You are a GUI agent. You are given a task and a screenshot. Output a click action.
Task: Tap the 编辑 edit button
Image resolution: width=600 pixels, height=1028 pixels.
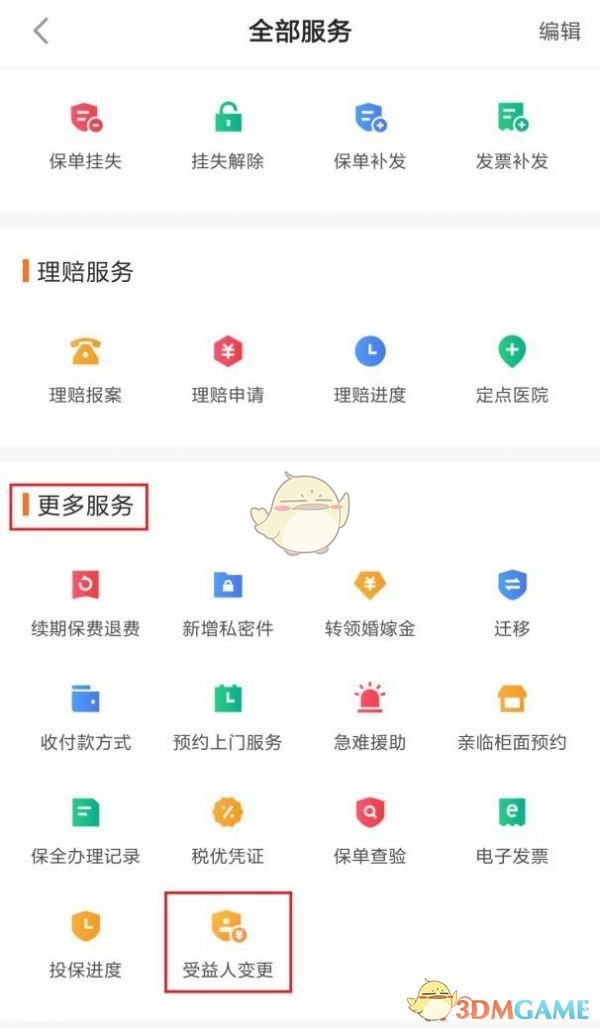coord(559,31)
